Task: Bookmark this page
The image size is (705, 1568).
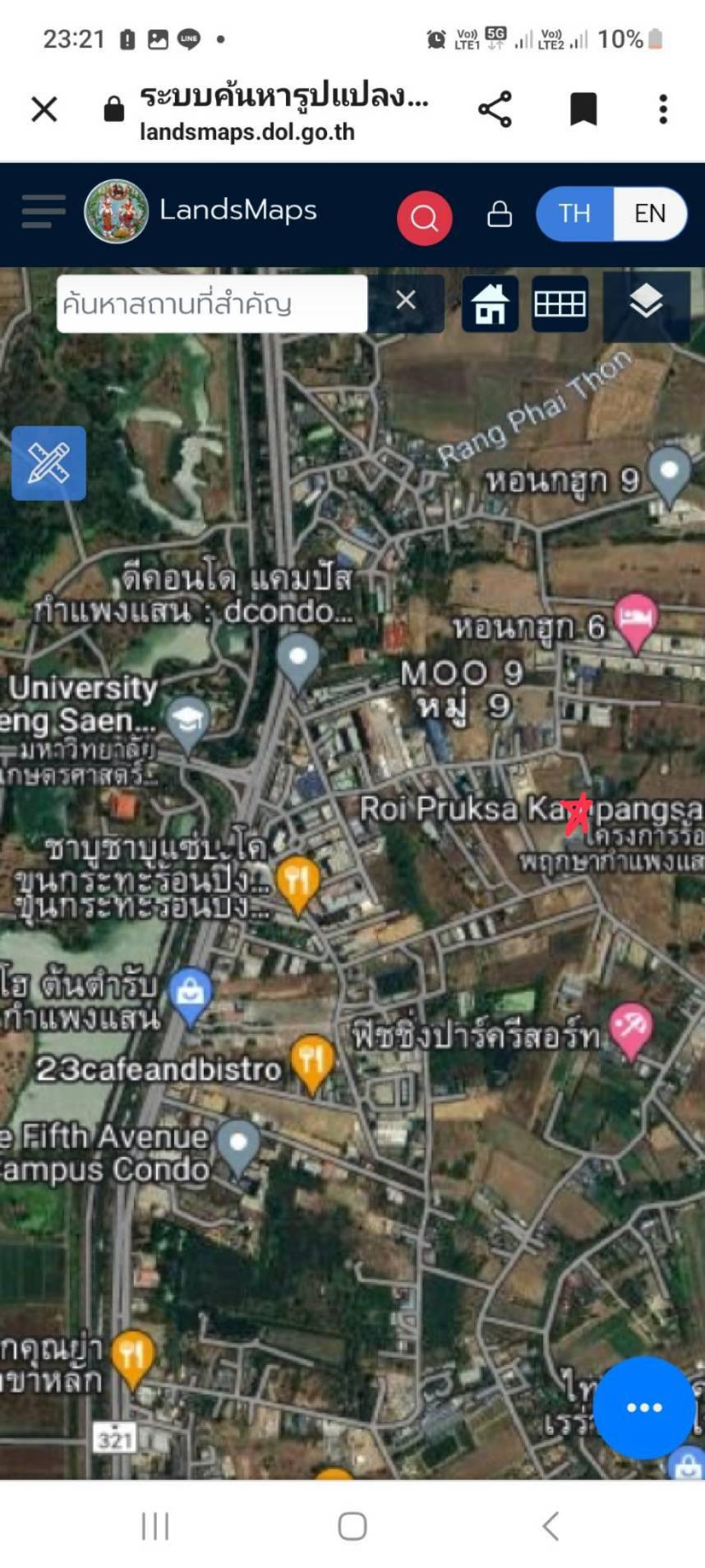Action: 583,108
